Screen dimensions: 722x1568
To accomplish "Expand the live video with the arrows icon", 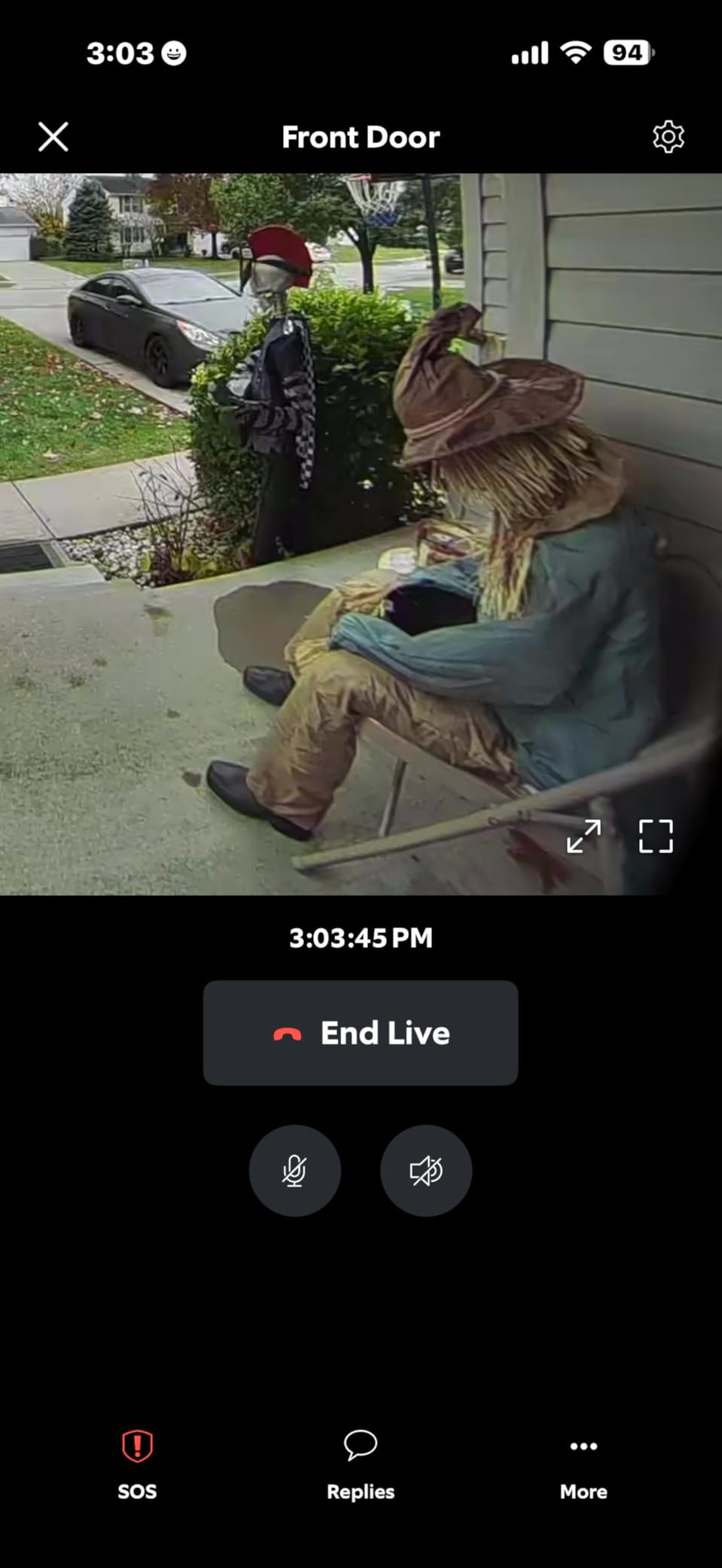I will [583, 836].
